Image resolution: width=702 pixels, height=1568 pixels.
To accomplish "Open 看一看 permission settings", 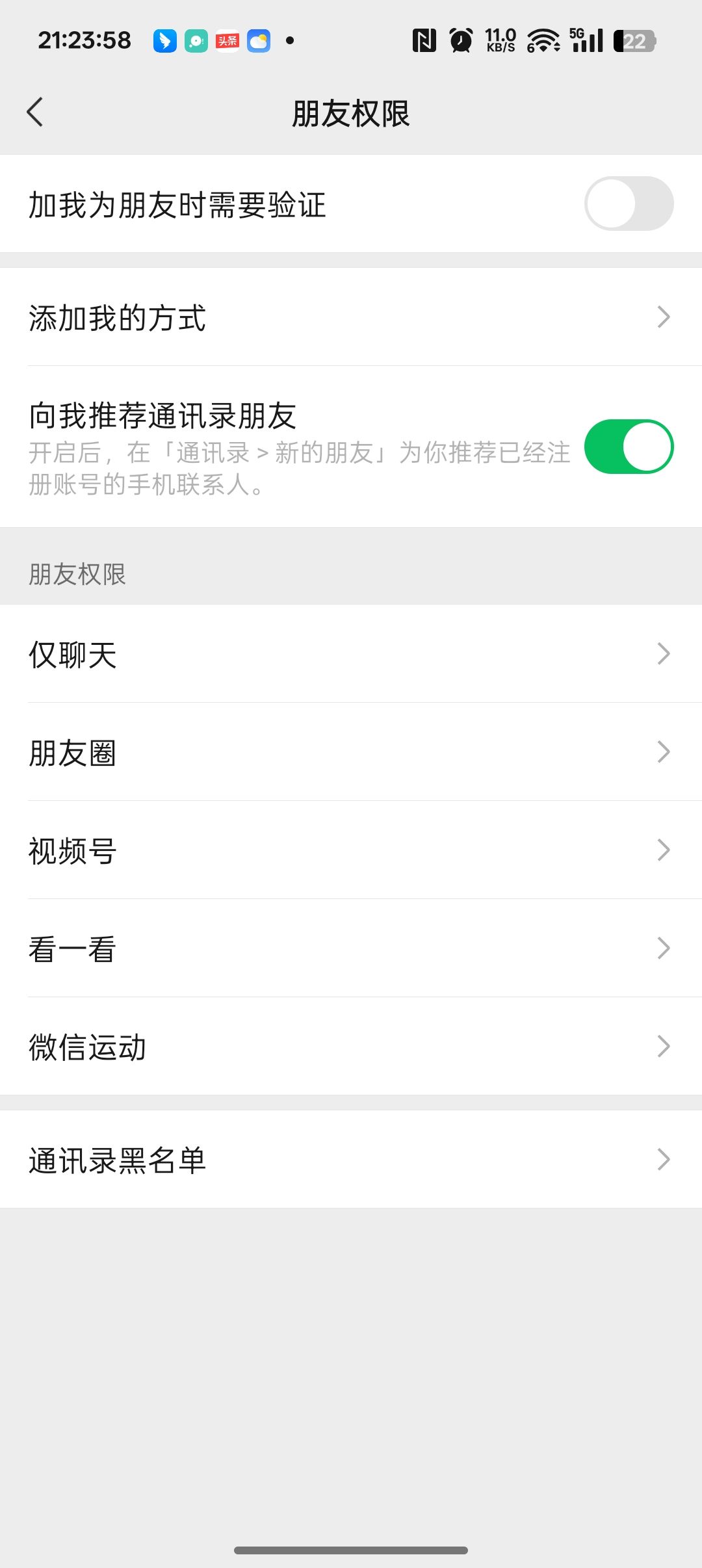I will (x=351, y=948).
